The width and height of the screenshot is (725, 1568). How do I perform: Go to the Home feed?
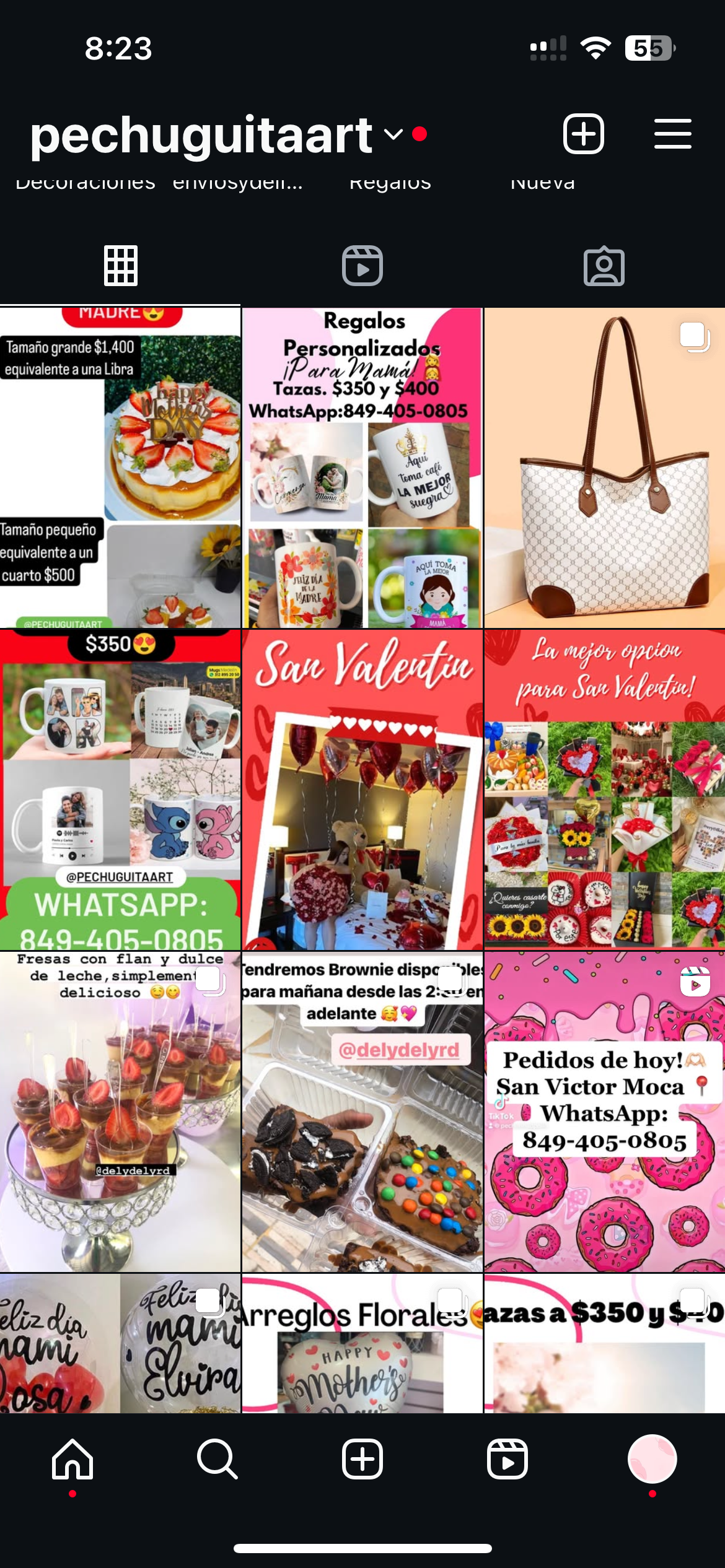click(72, 1459)
